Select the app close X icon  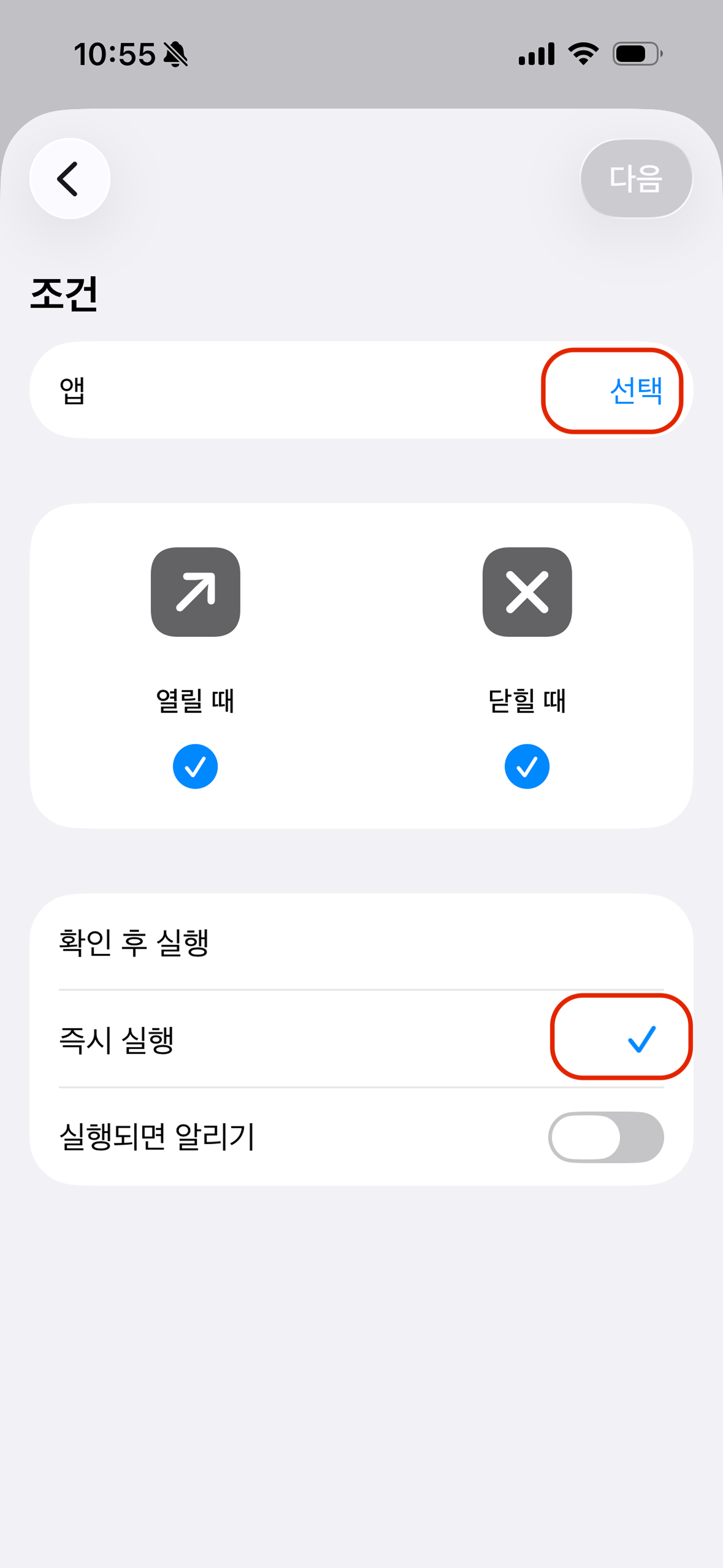pos(527,591)
